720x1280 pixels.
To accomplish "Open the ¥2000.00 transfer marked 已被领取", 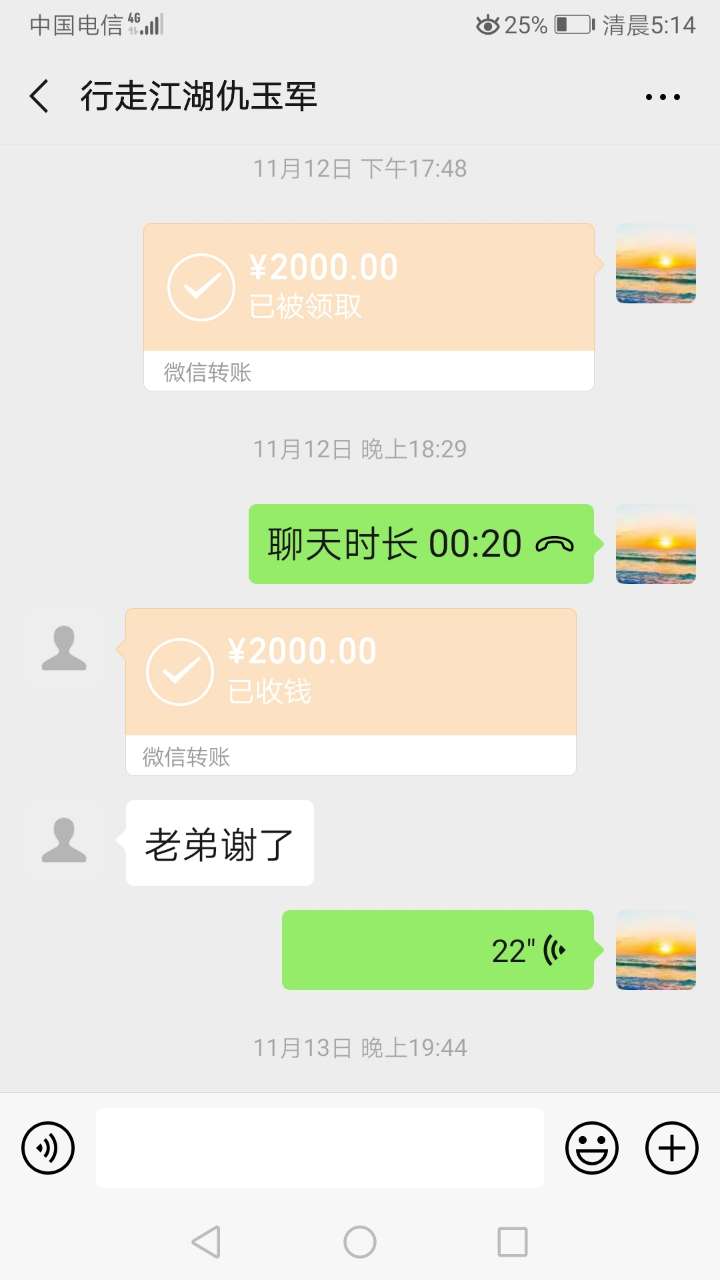I will point(368,288).
